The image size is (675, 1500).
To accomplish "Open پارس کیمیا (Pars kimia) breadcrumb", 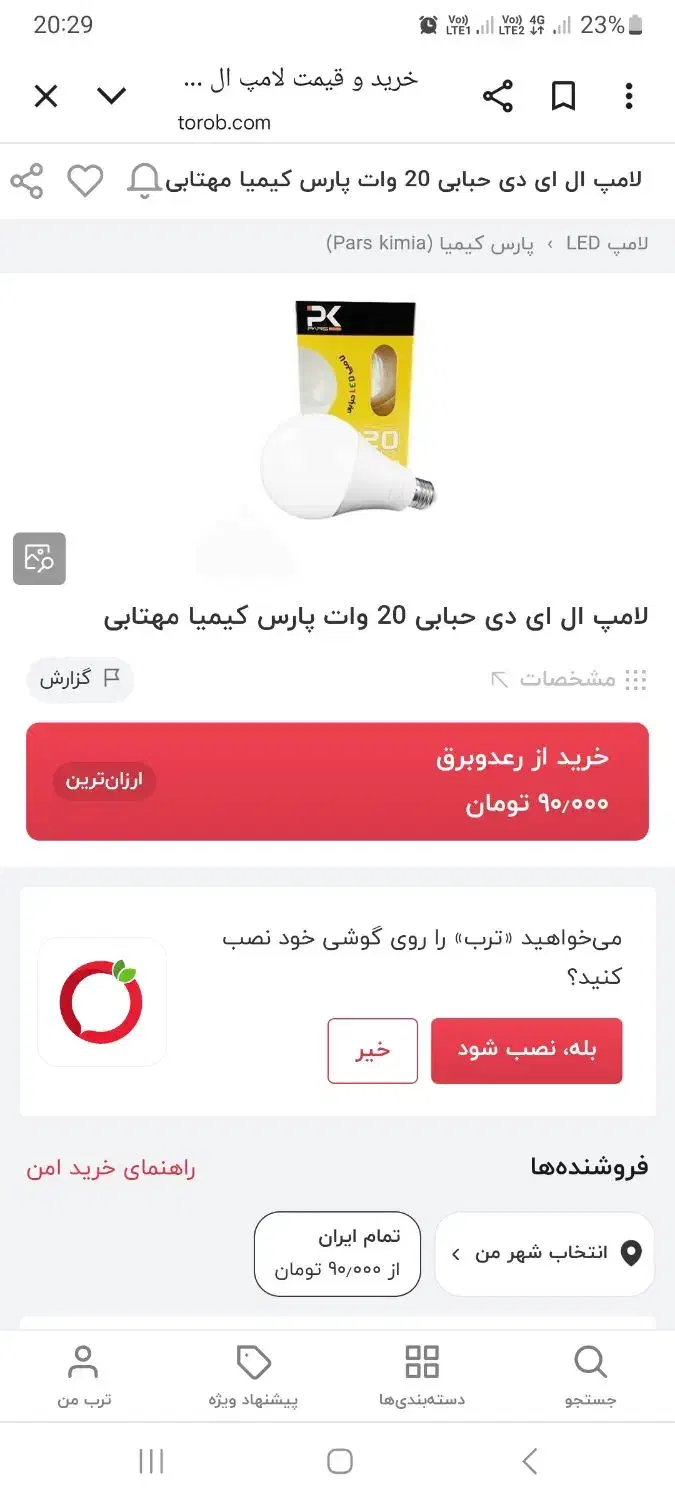I will (x=430, y=244).
